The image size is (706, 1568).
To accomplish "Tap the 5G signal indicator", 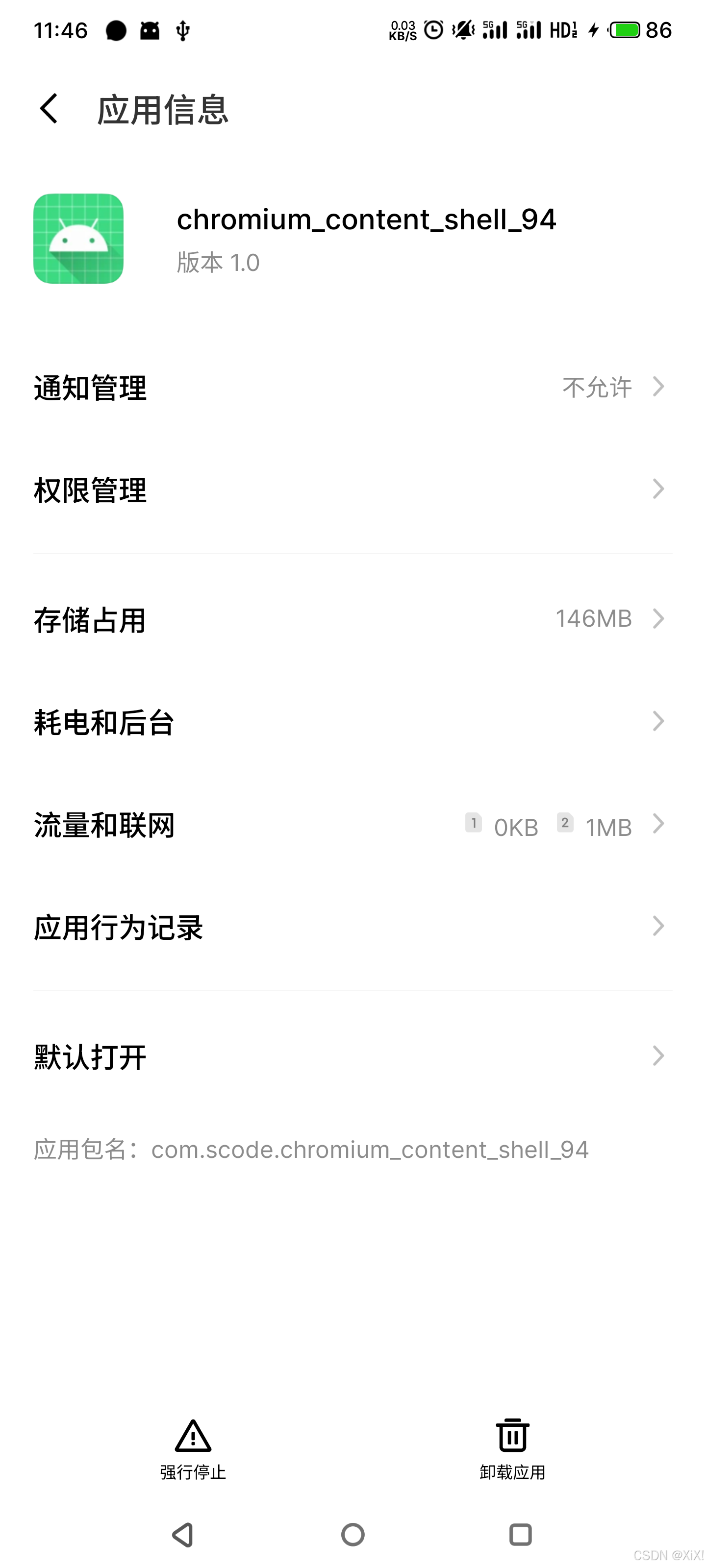I will tap(497, 28).
